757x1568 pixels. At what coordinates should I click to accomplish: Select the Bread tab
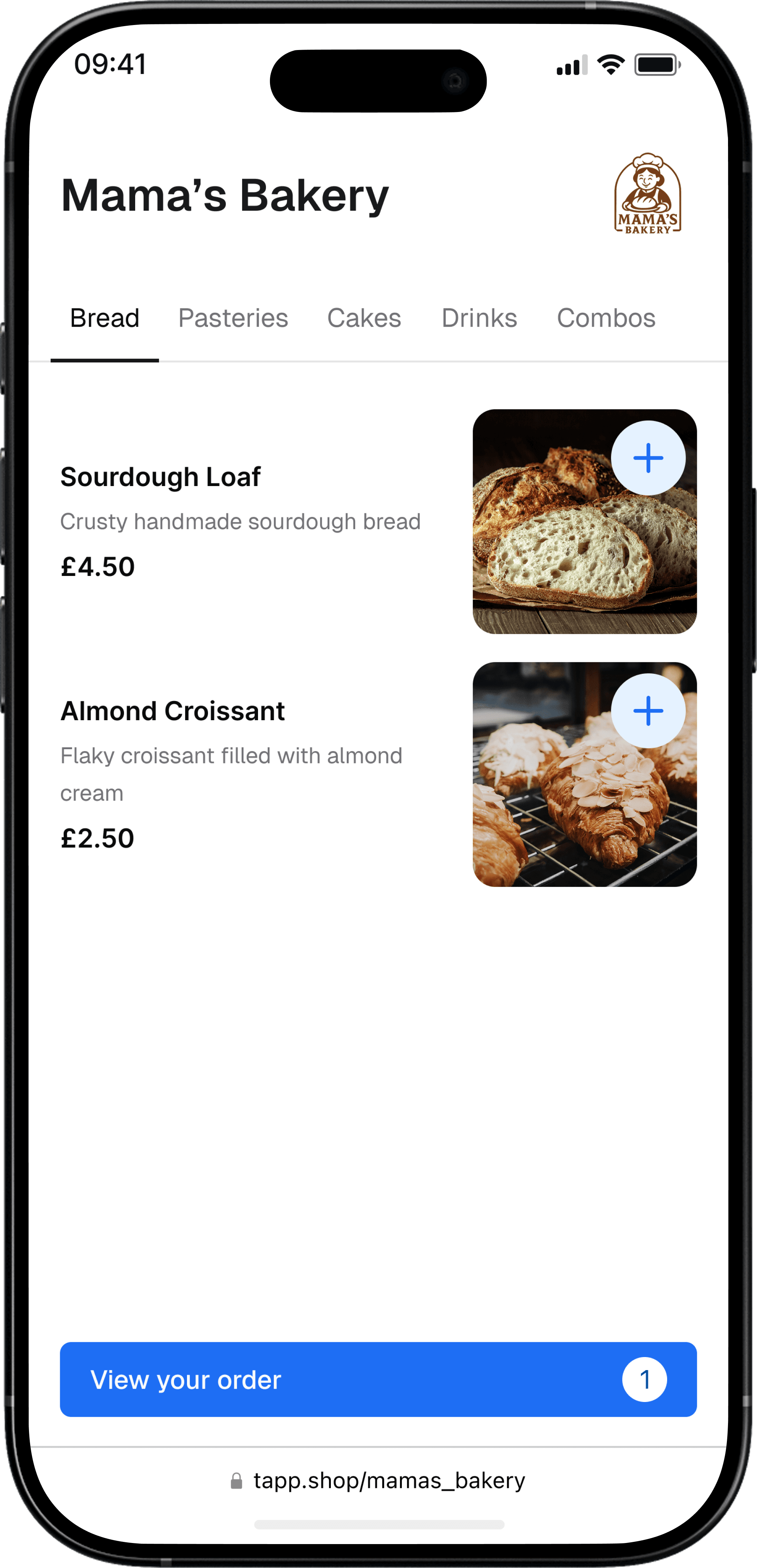105,318
